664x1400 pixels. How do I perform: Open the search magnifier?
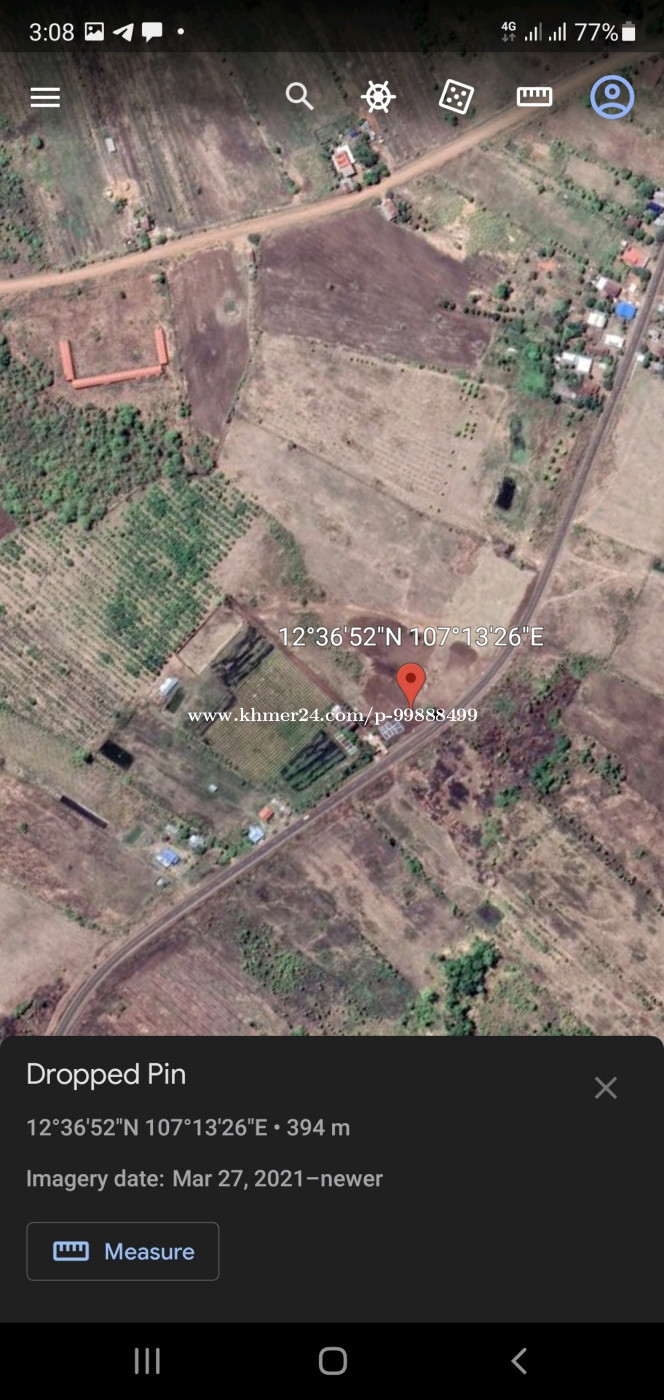(299, 96)
